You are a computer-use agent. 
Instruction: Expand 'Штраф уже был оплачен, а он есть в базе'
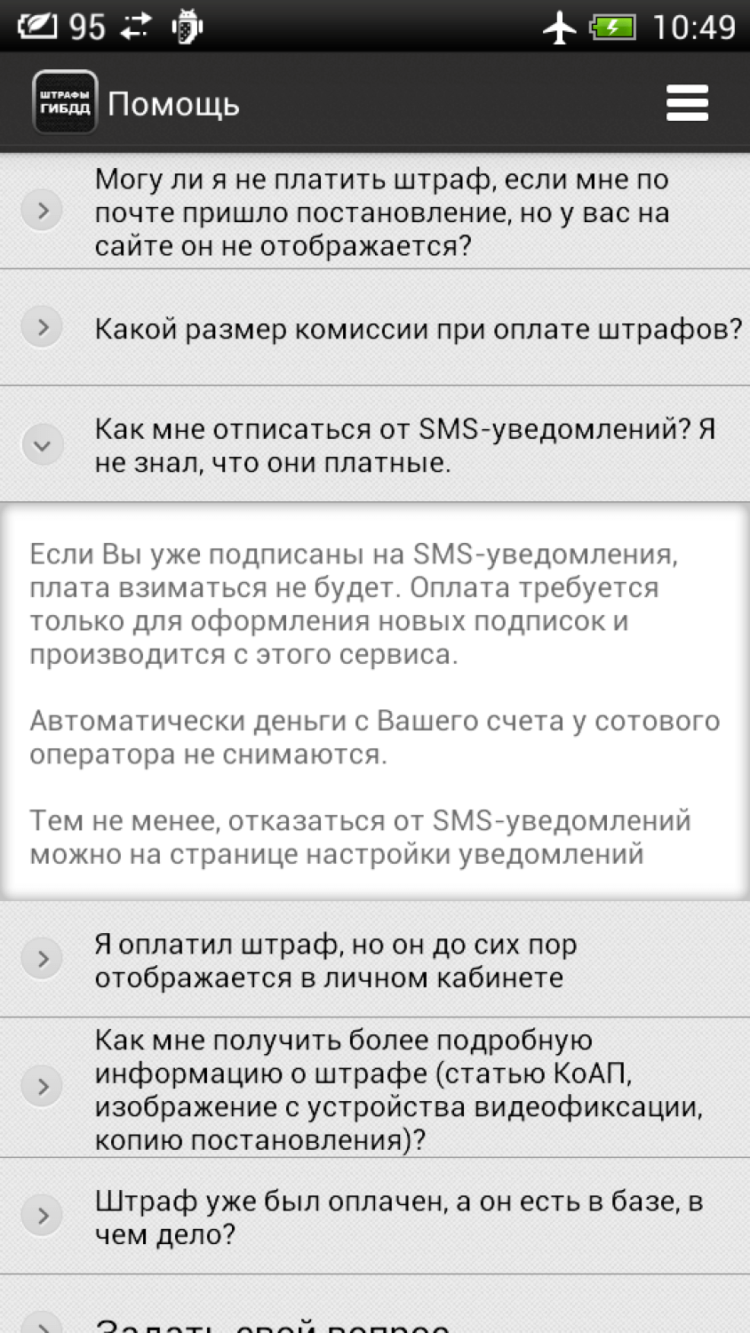click(375, 1217)
